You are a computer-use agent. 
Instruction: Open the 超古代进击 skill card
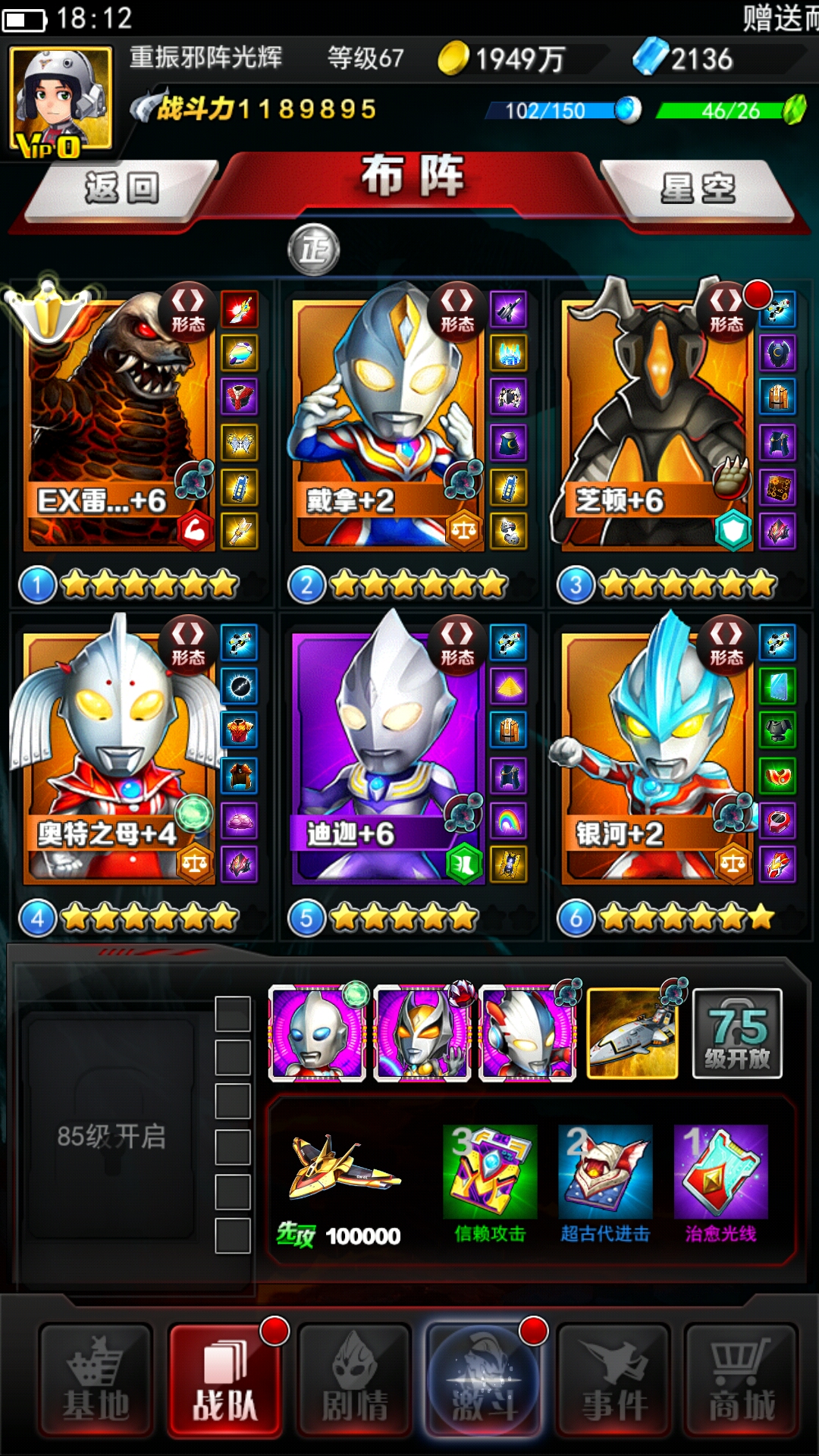click(x=605, y=1181)
